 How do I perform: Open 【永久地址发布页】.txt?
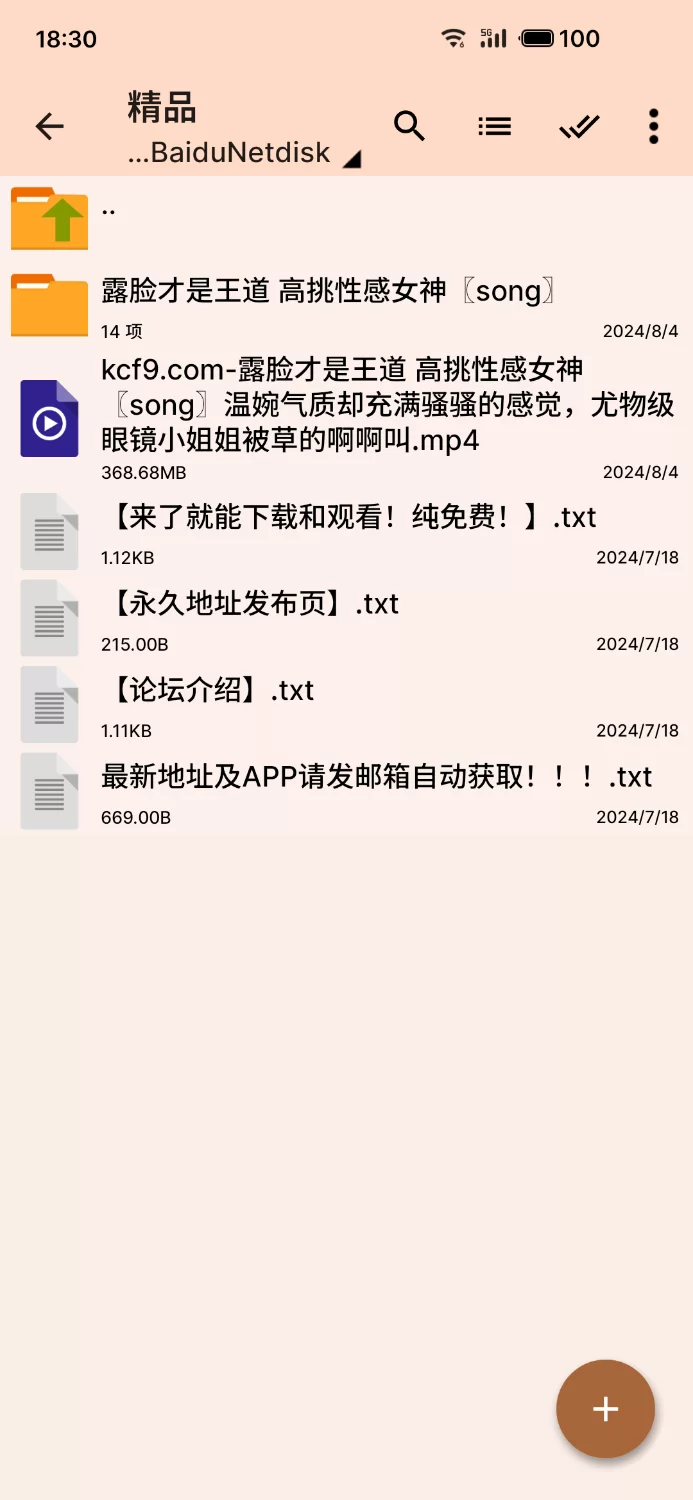coord(346,618)
